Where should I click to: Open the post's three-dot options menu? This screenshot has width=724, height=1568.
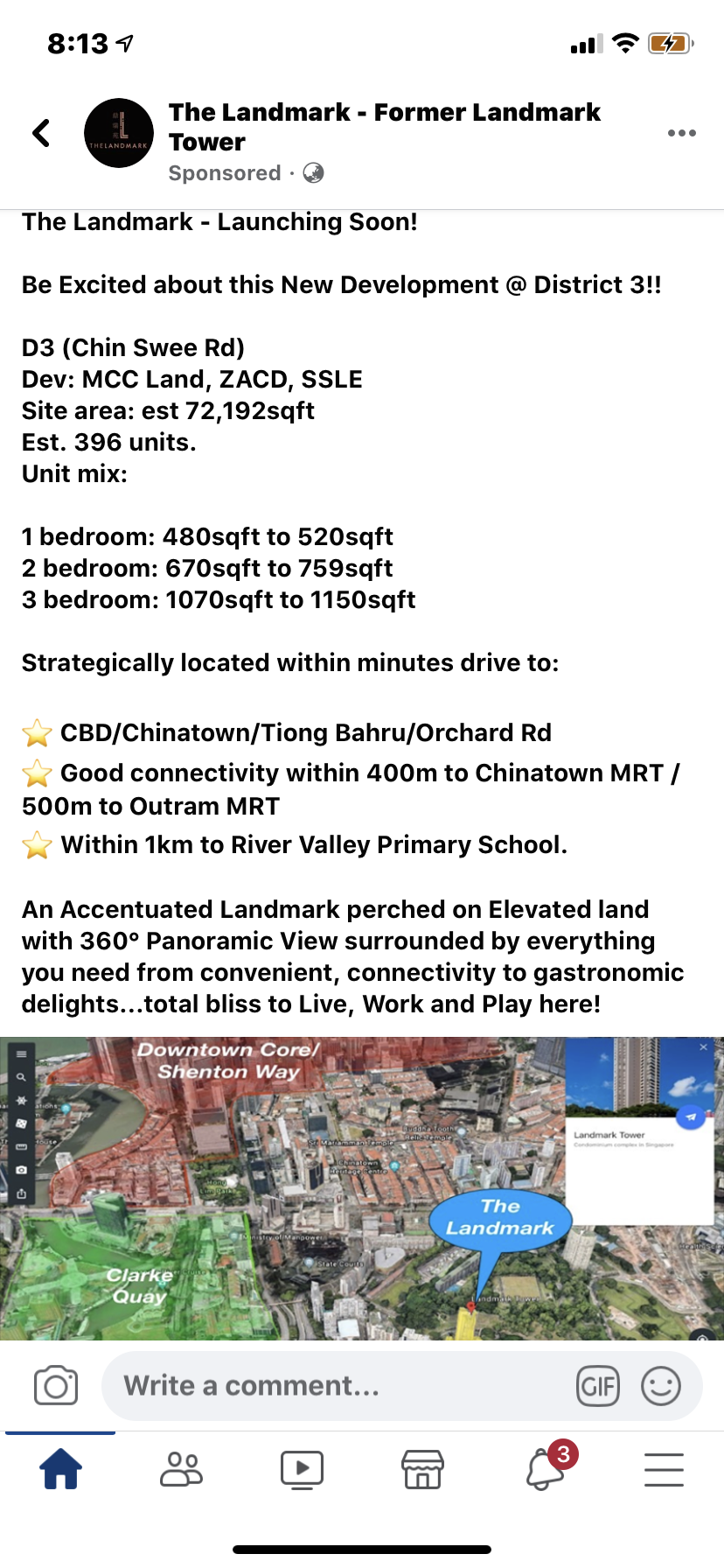pyautogui.click(x=681, y=133)
